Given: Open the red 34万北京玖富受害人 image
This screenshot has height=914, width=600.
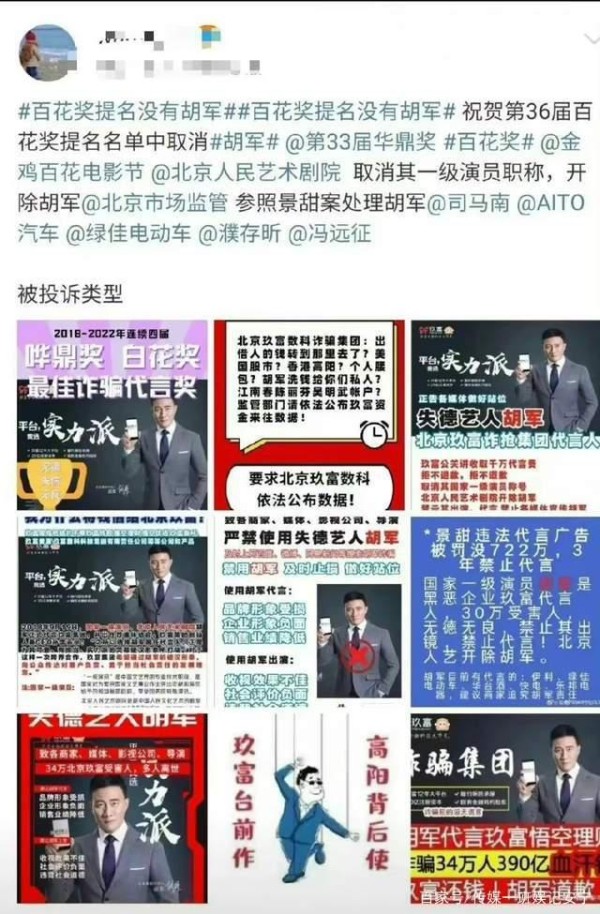Looking at the screenshot, I should click(x=112, y=808).
